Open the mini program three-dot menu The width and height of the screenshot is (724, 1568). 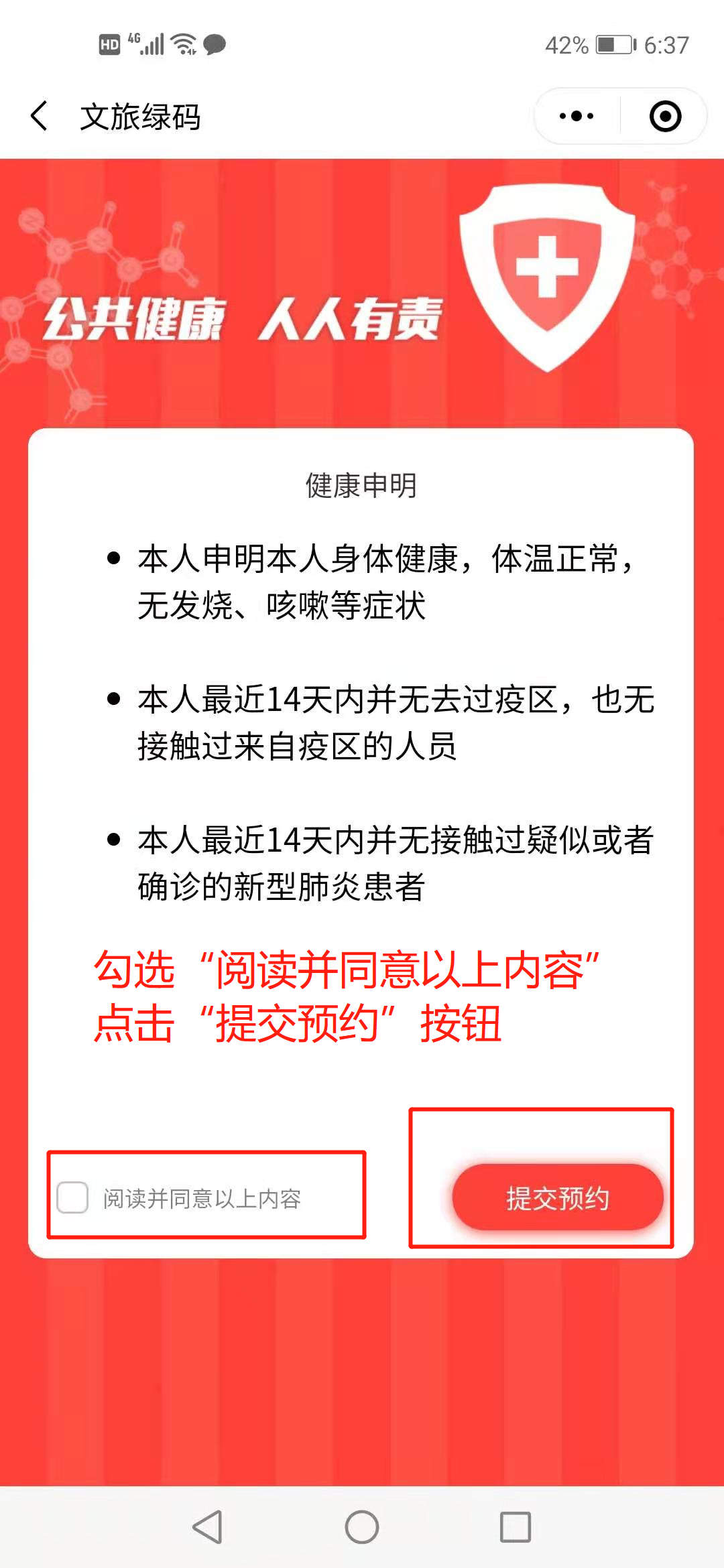pos(577,116)
